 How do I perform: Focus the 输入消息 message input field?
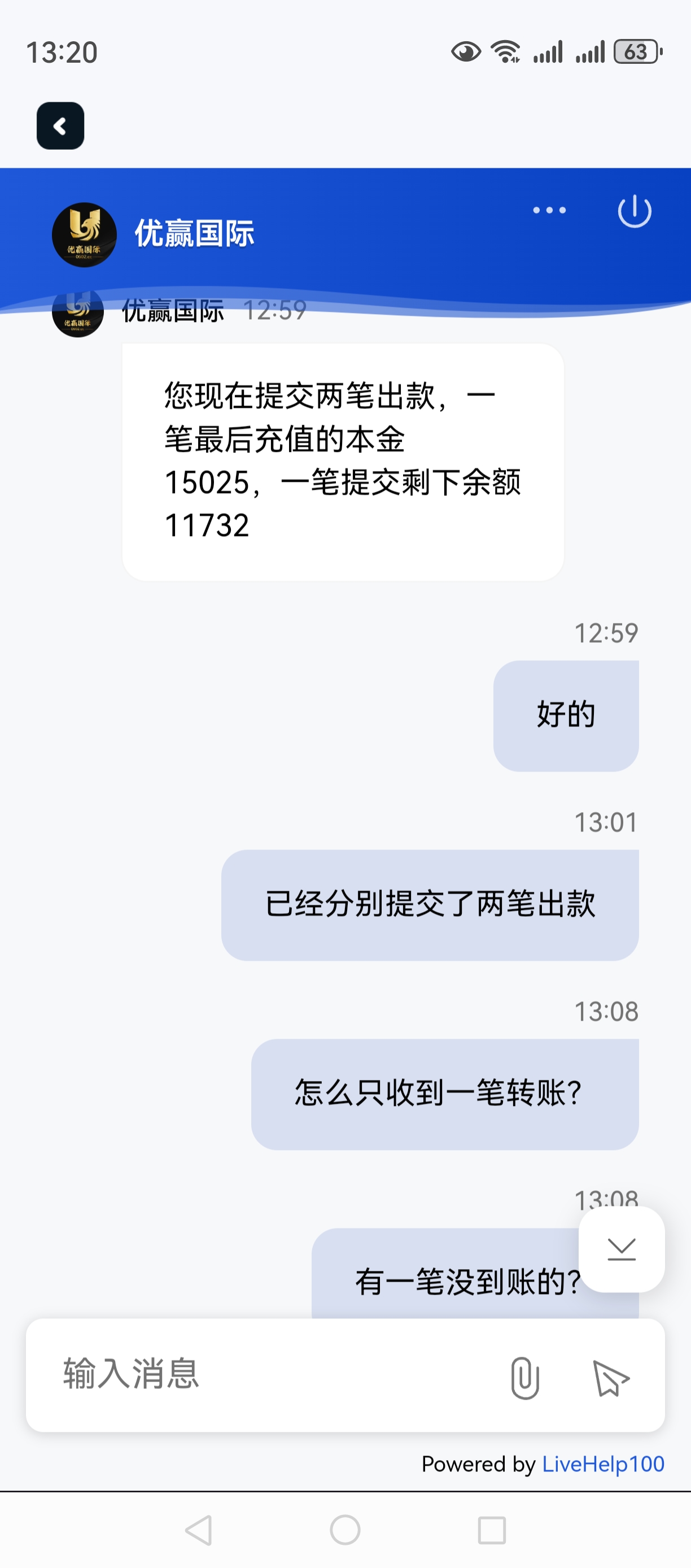pyautogui.click(x=268, y=1374)
